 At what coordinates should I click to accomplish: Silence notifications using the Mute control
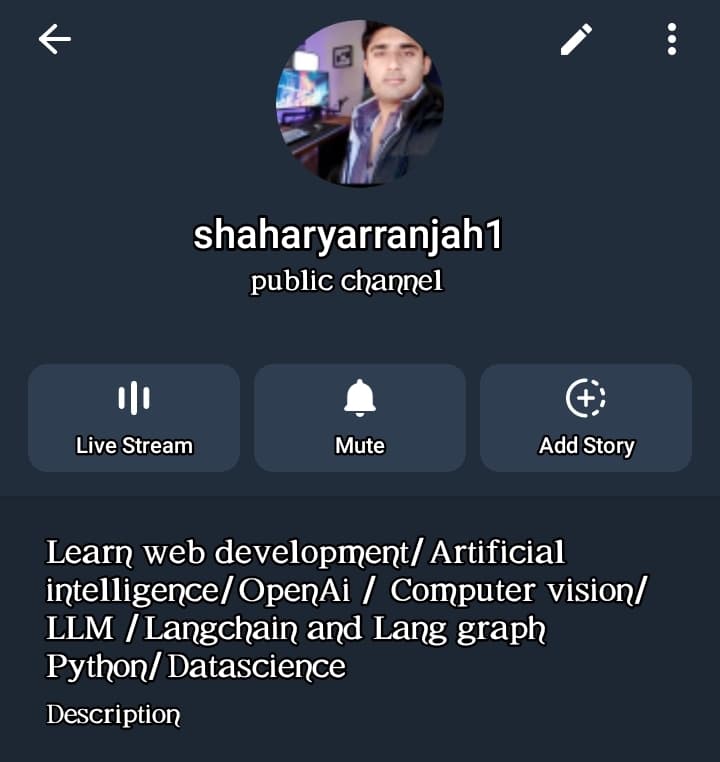359,417
